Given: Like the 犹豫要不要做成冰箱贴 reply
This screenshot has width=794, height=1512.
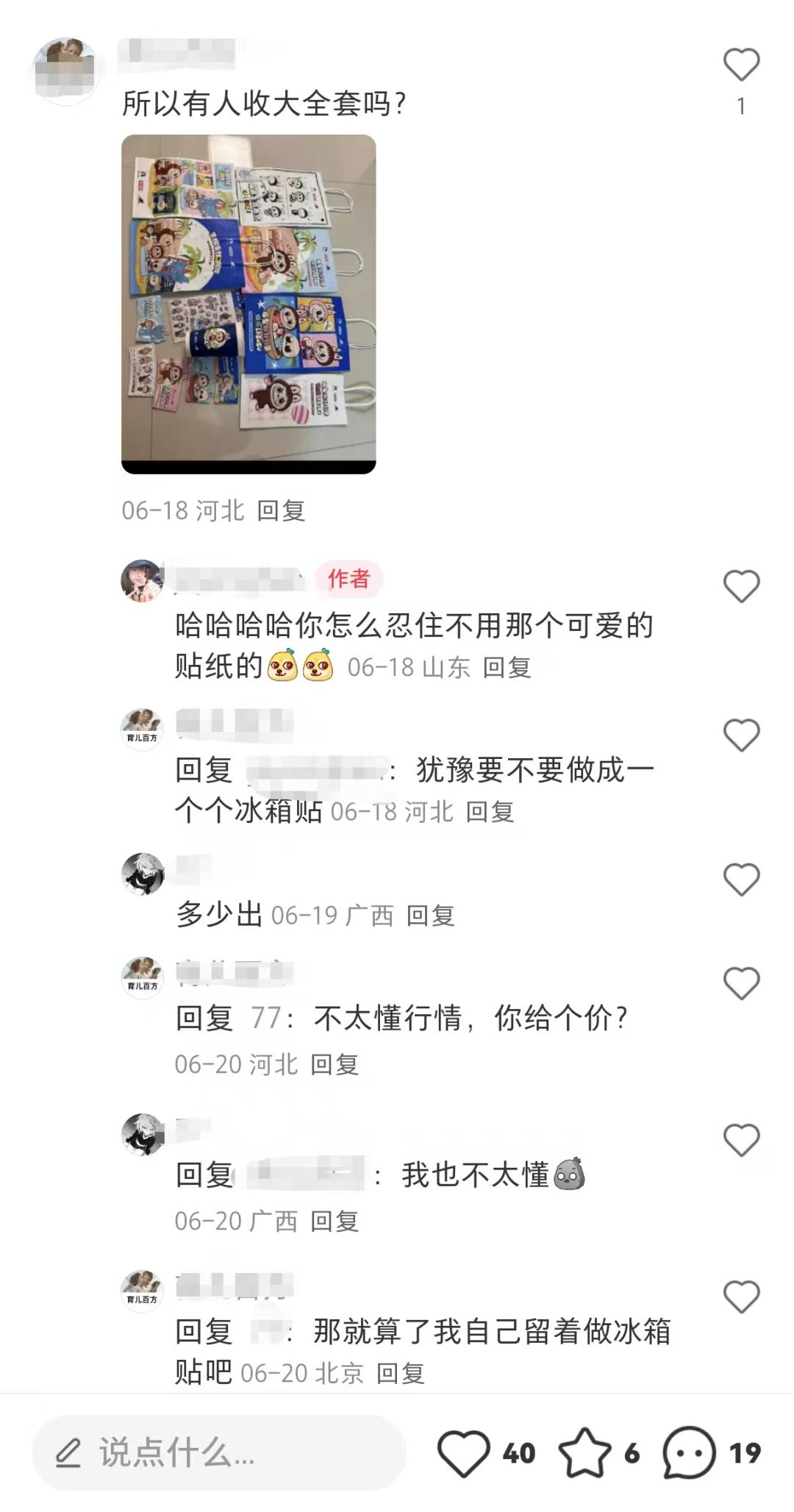Looking at the screenshot, I should pyautogui.click(x=741, y=735).
